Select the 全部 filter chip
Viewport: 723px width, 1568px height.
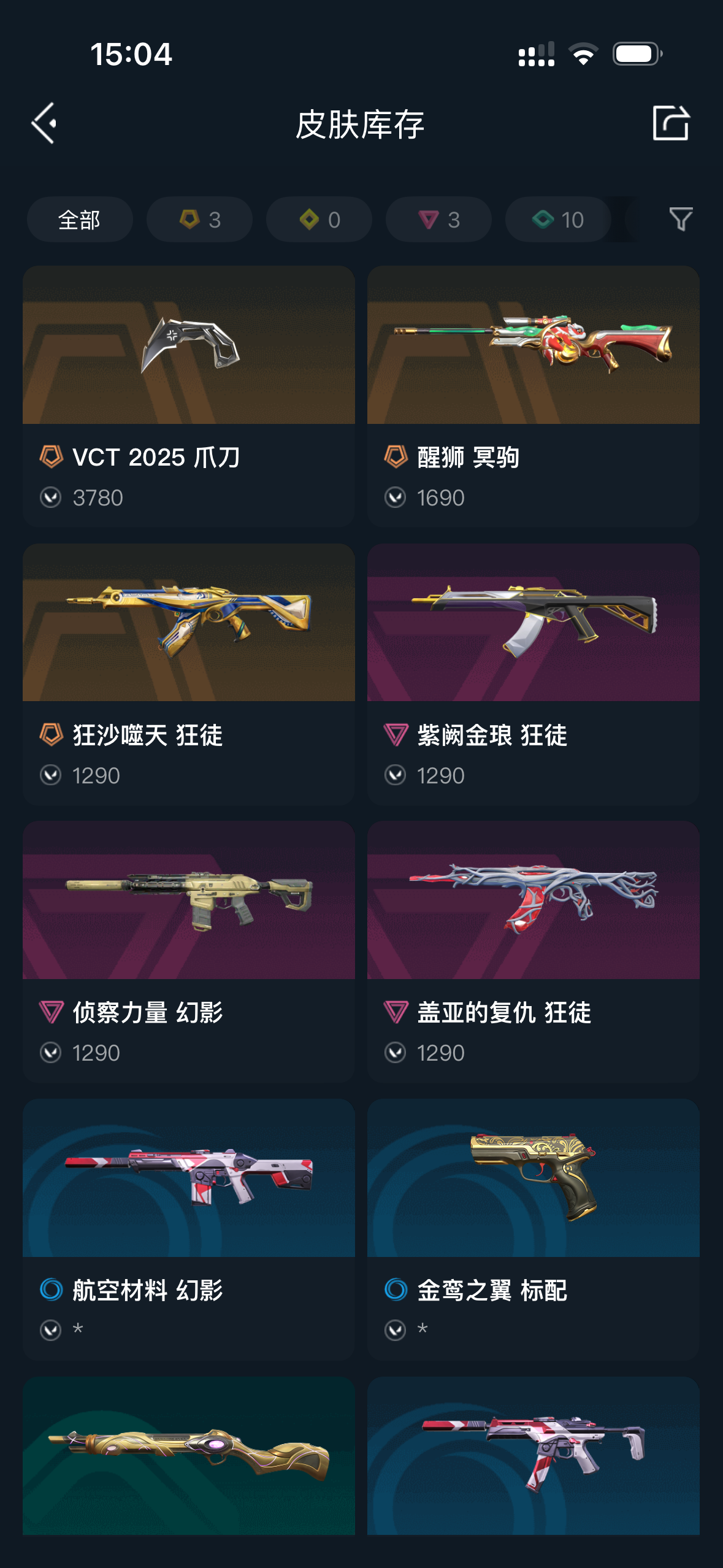pyautogui.click(x=80, y=220)
